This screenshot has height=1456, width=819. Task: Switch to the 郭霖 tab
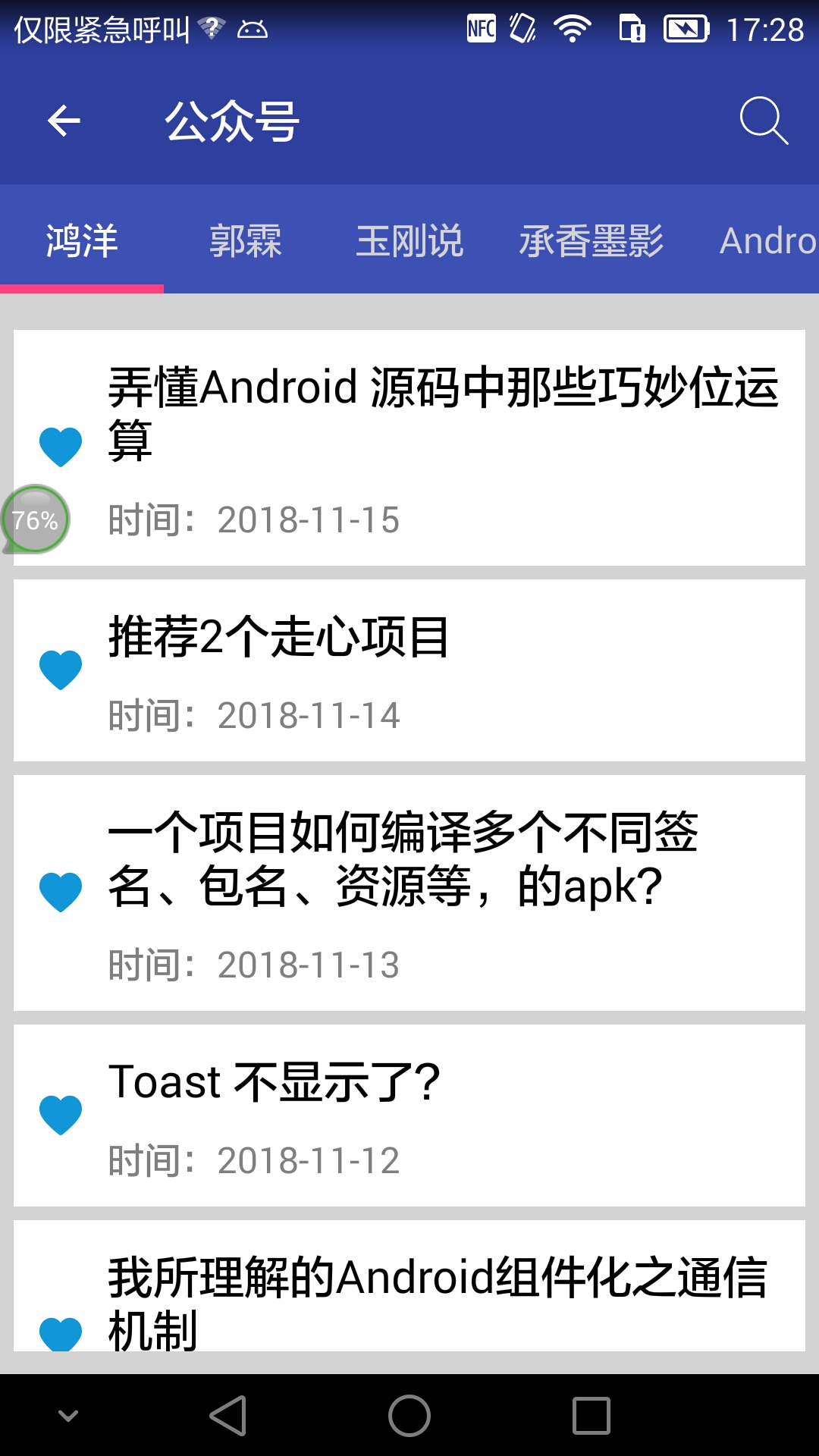(245, 241)
